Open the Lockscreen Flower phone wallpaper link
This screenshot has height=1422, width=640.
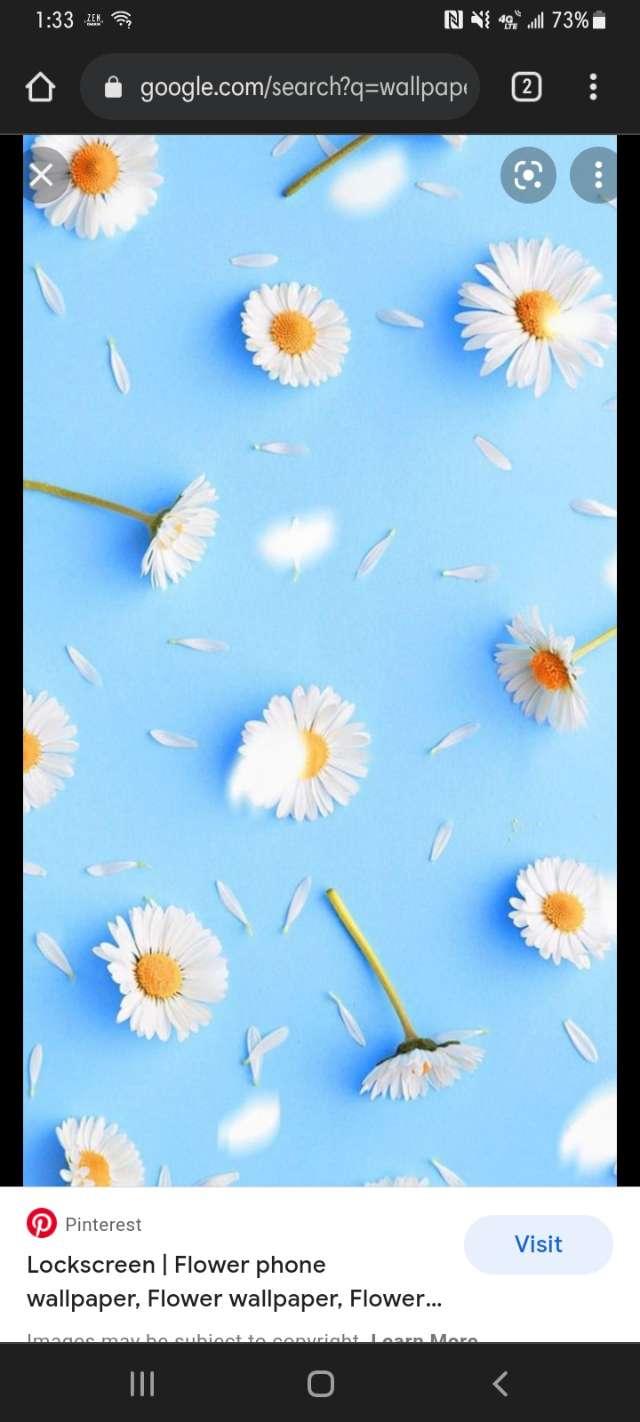click(x=234, y=1281)
